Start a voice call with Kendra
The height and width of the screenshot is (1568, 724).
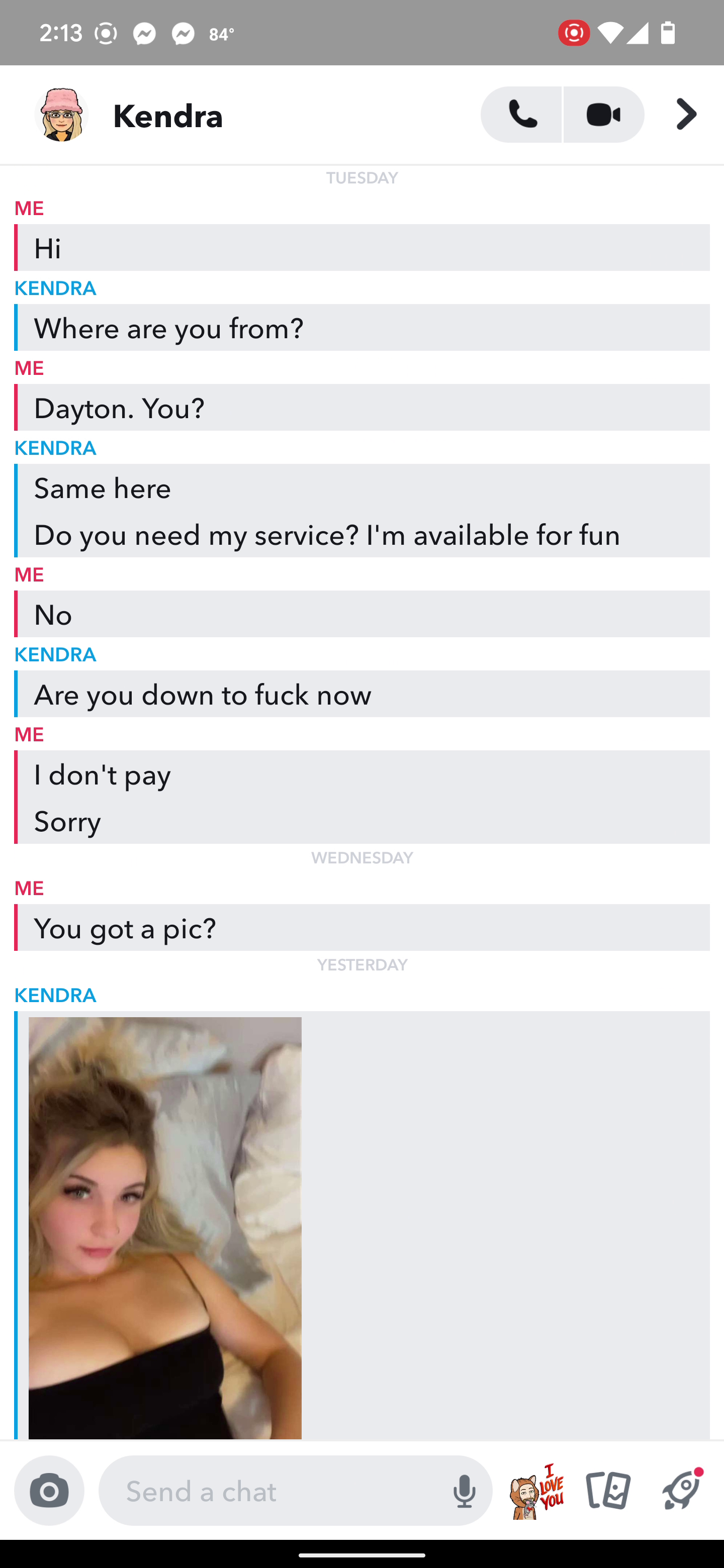point(521,115)
